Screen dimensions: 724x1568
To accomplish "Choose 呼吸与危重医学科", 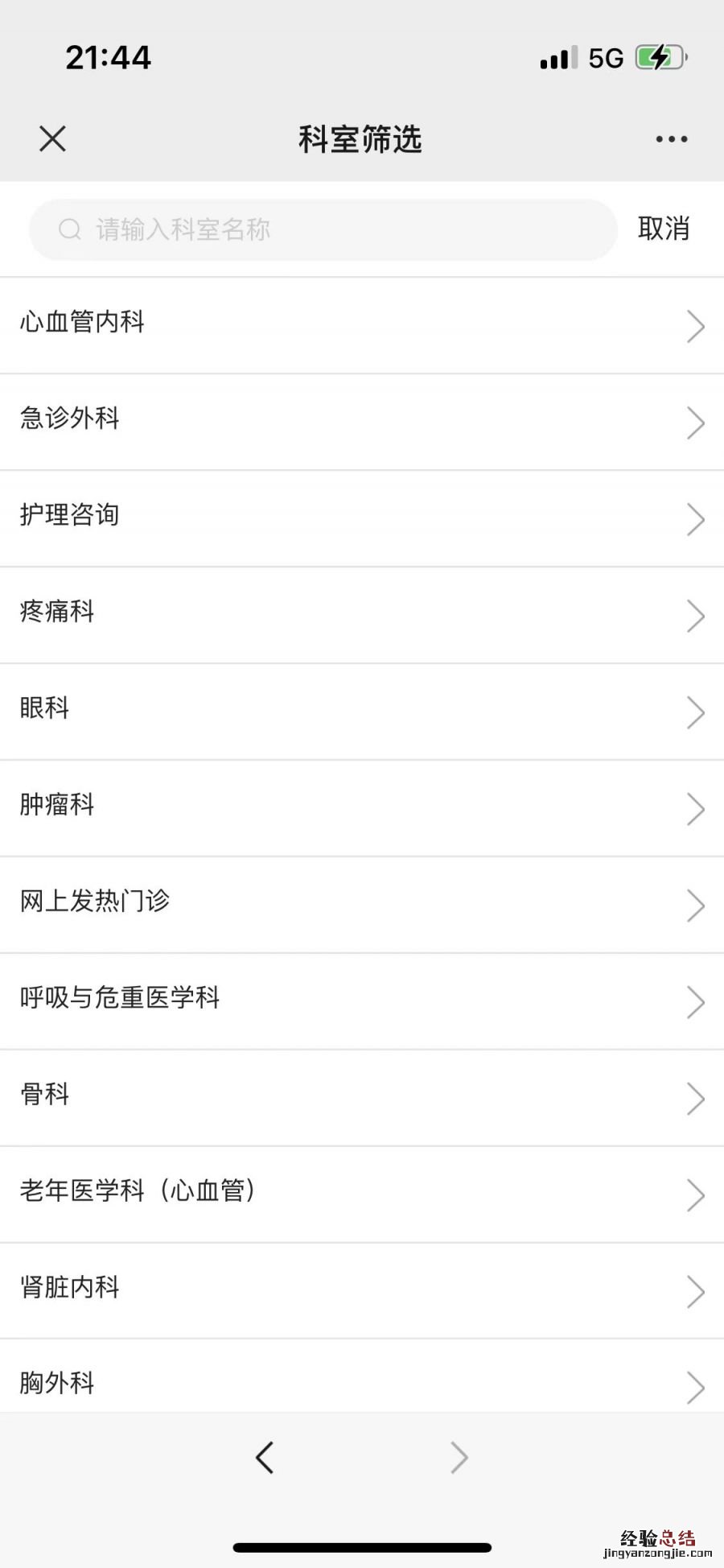I will pyautogui.click(x=362, y=1001).
